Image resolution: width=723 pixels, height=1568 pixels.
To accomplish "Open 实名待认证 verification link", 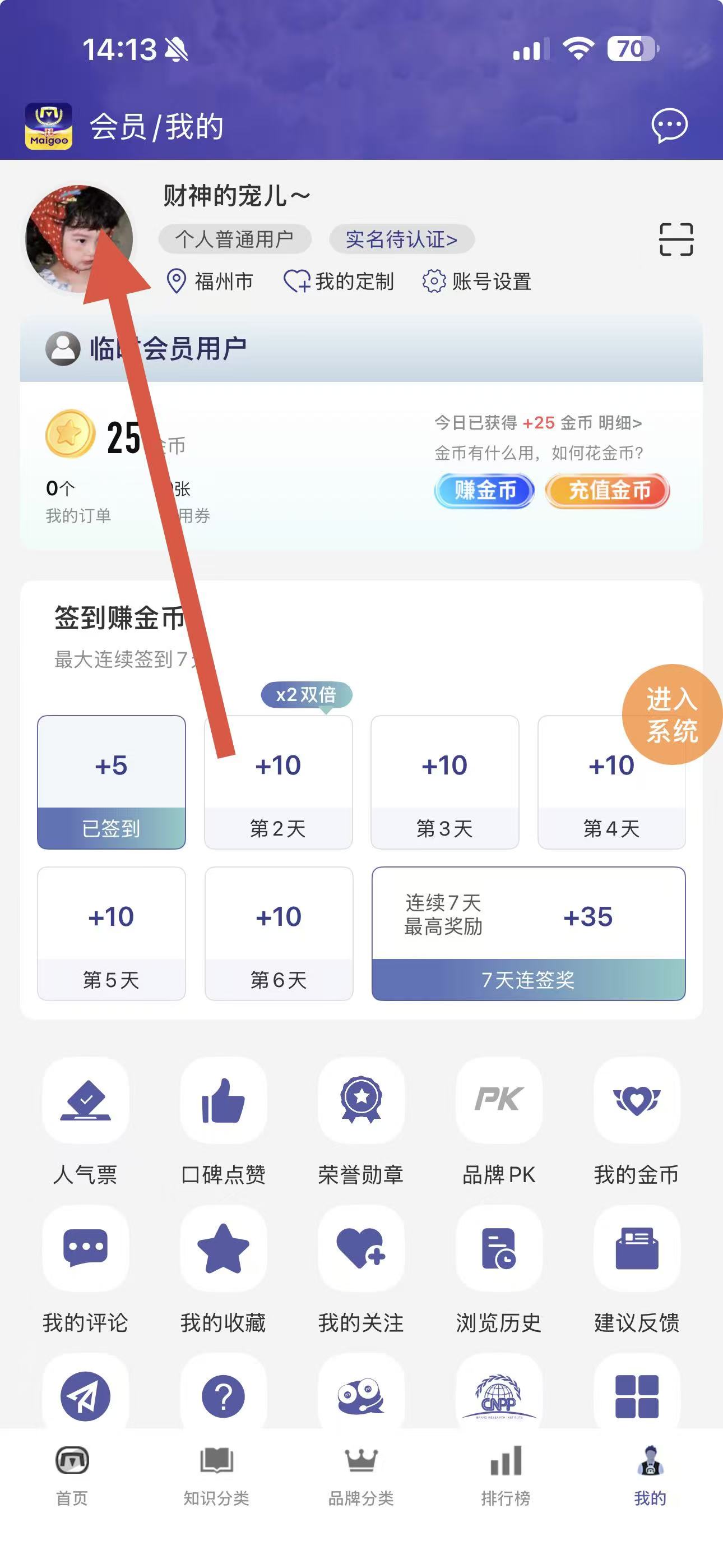I will (x=402, y=239).
